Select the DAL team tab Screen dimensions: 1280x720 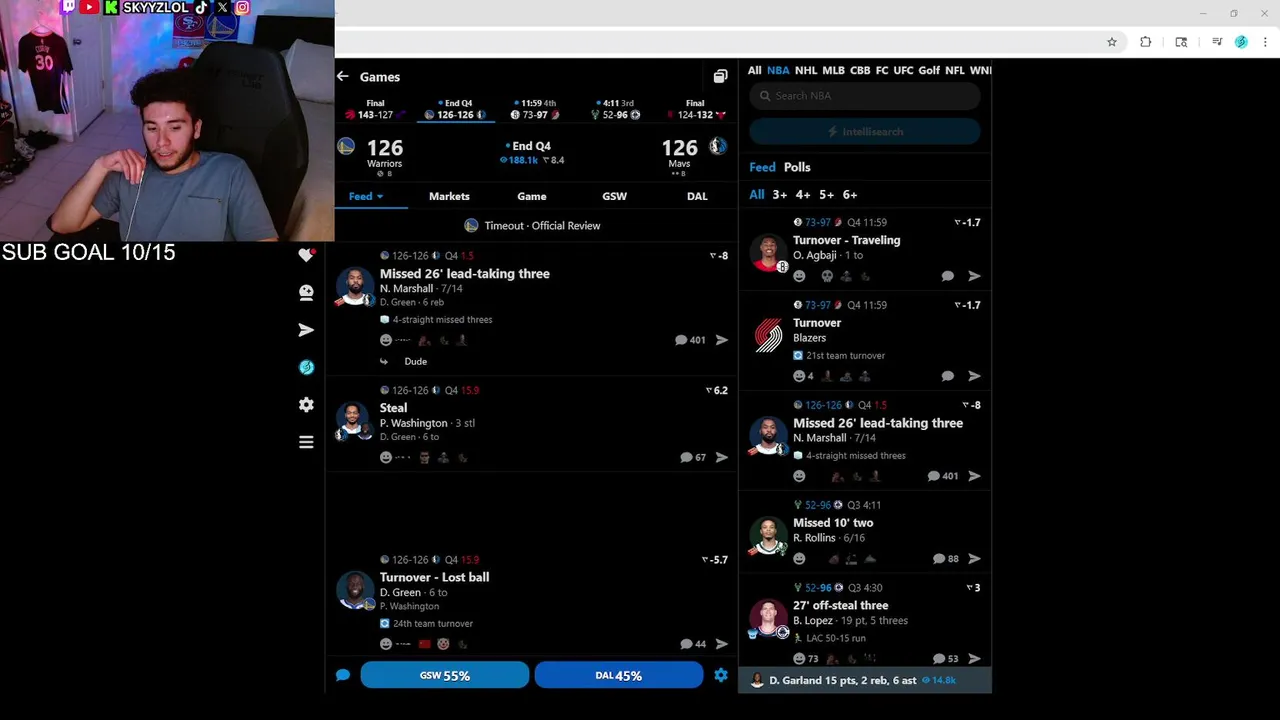click(x=697, y=196)
